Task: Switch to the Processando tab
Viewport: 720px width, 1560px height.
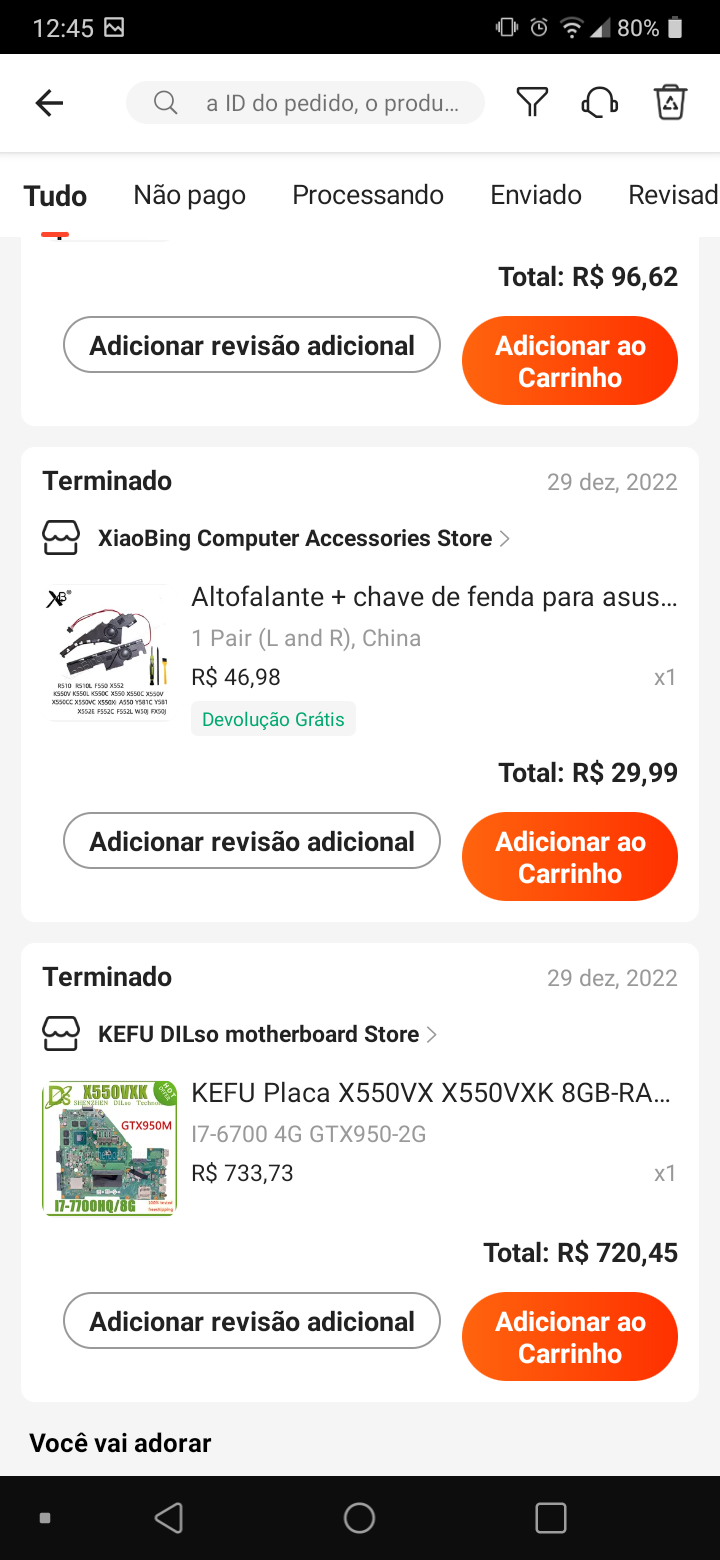Action: pos(367,195)
